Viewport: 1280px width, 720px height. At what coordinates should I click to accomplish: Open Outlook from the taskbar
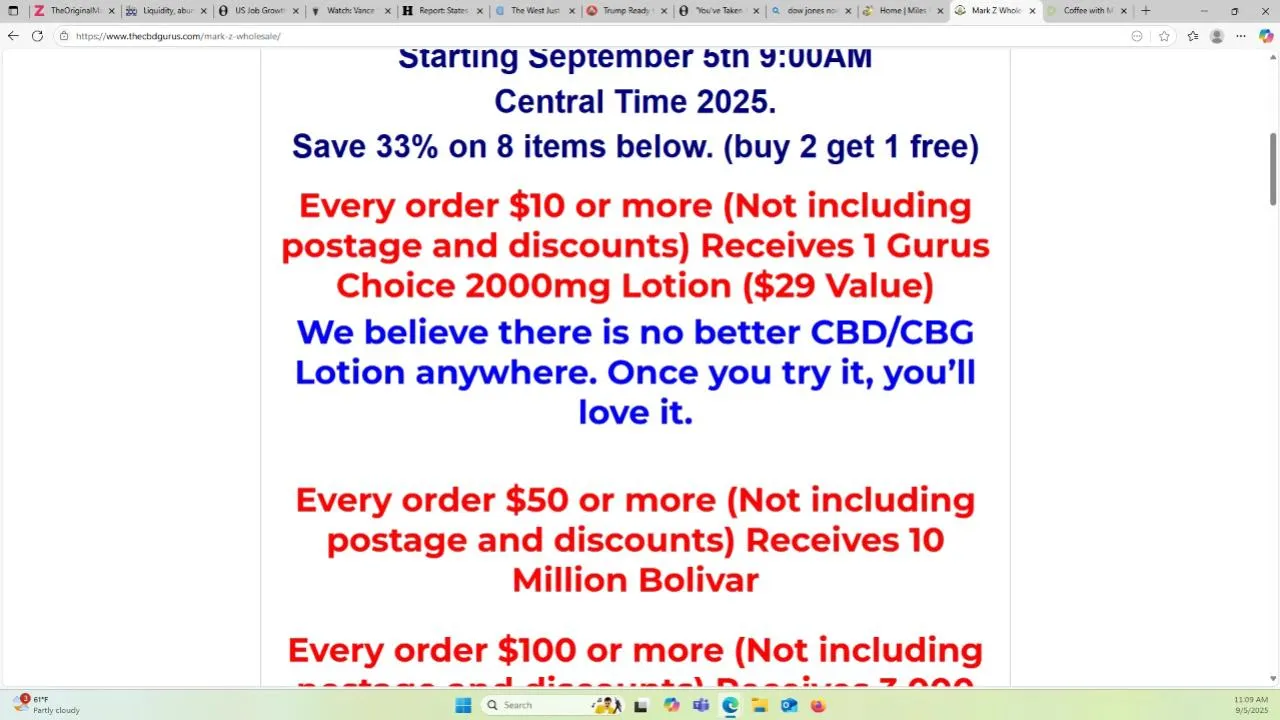click(789, 705)
